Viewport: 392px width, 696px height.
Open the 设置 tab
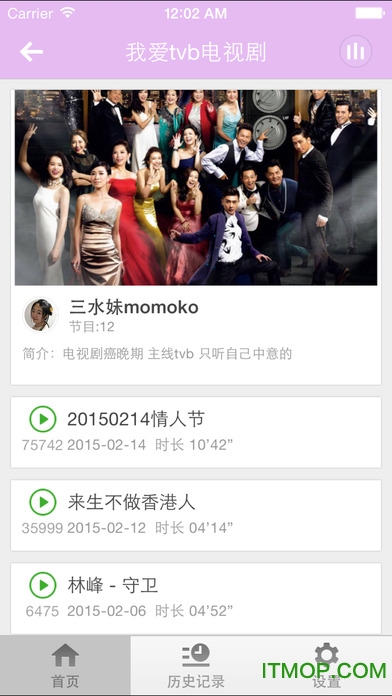326,664
